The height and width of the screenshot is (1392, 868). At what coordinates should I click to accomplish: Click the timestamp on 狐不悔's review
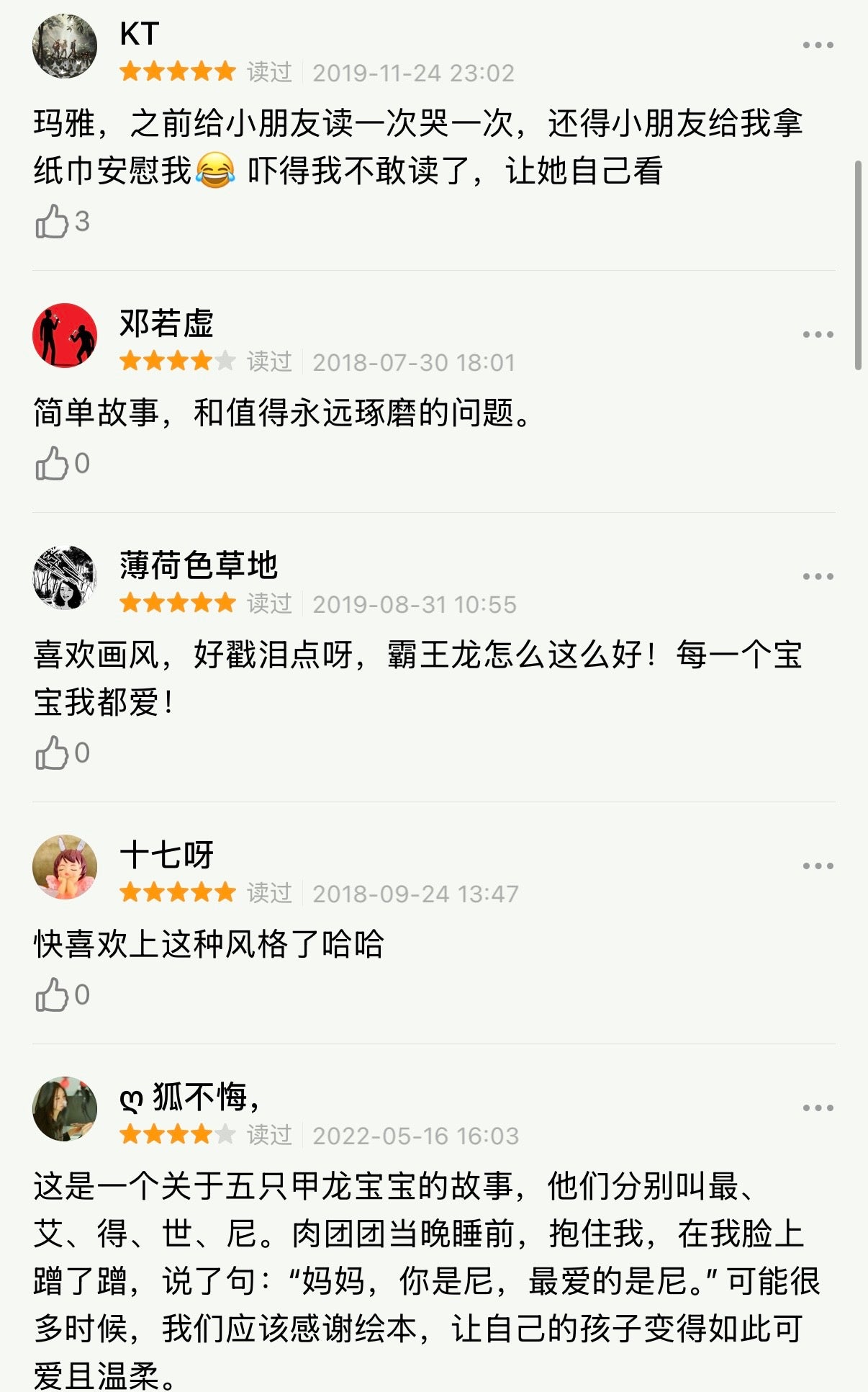coord(416,1136)
